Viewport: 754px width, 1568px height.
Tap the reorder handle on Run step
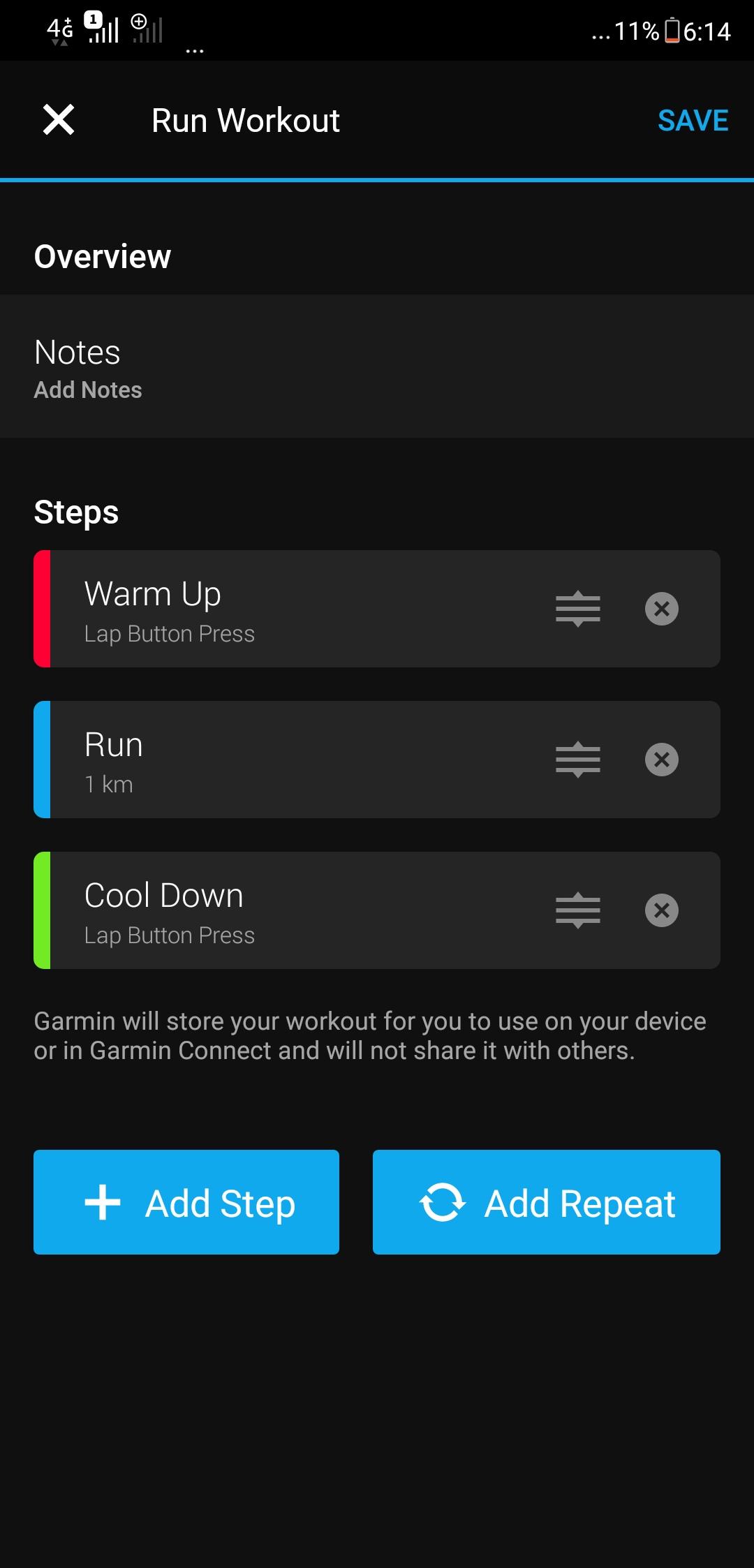pyautogui.click(x=577, y=760)
